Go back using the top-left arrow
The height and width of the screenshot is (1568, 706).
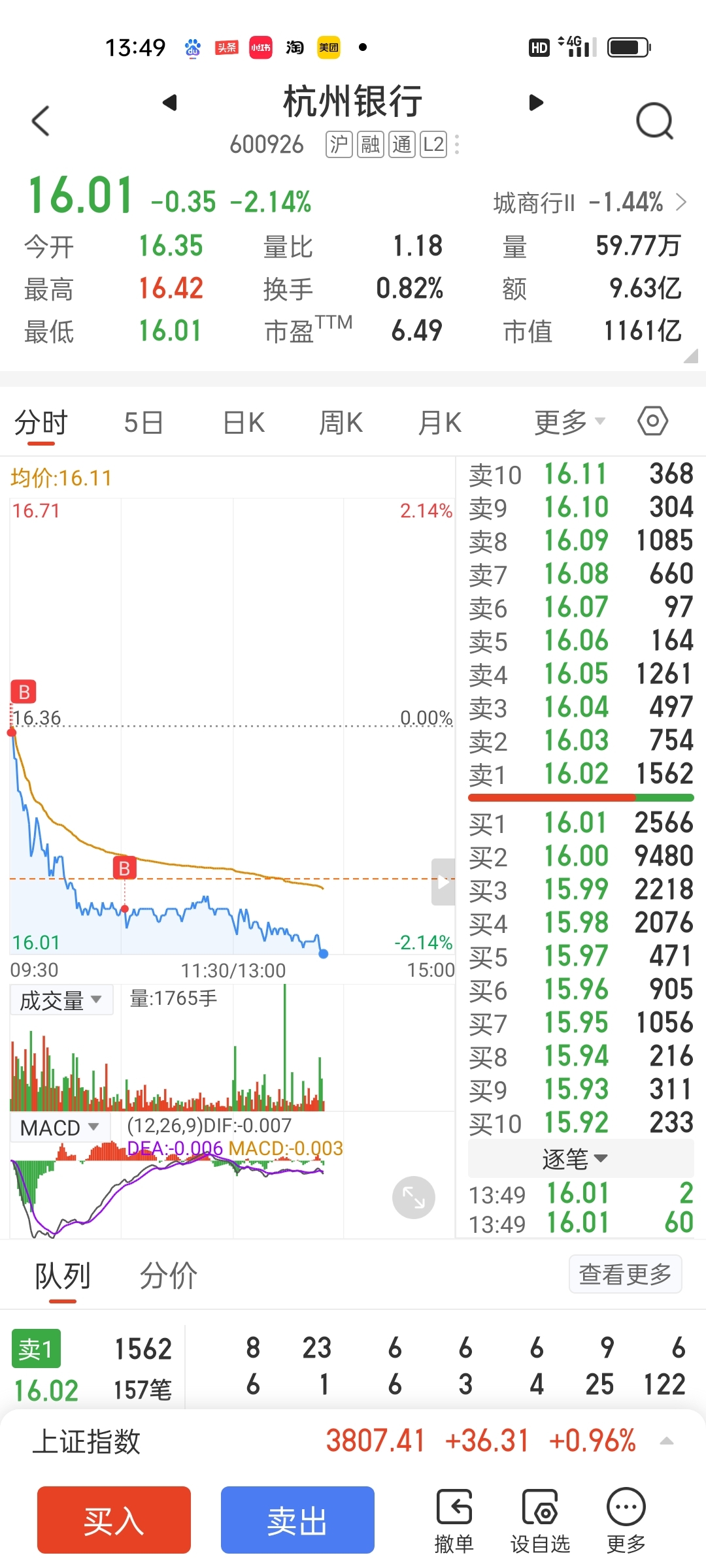(x=41, y=121)
